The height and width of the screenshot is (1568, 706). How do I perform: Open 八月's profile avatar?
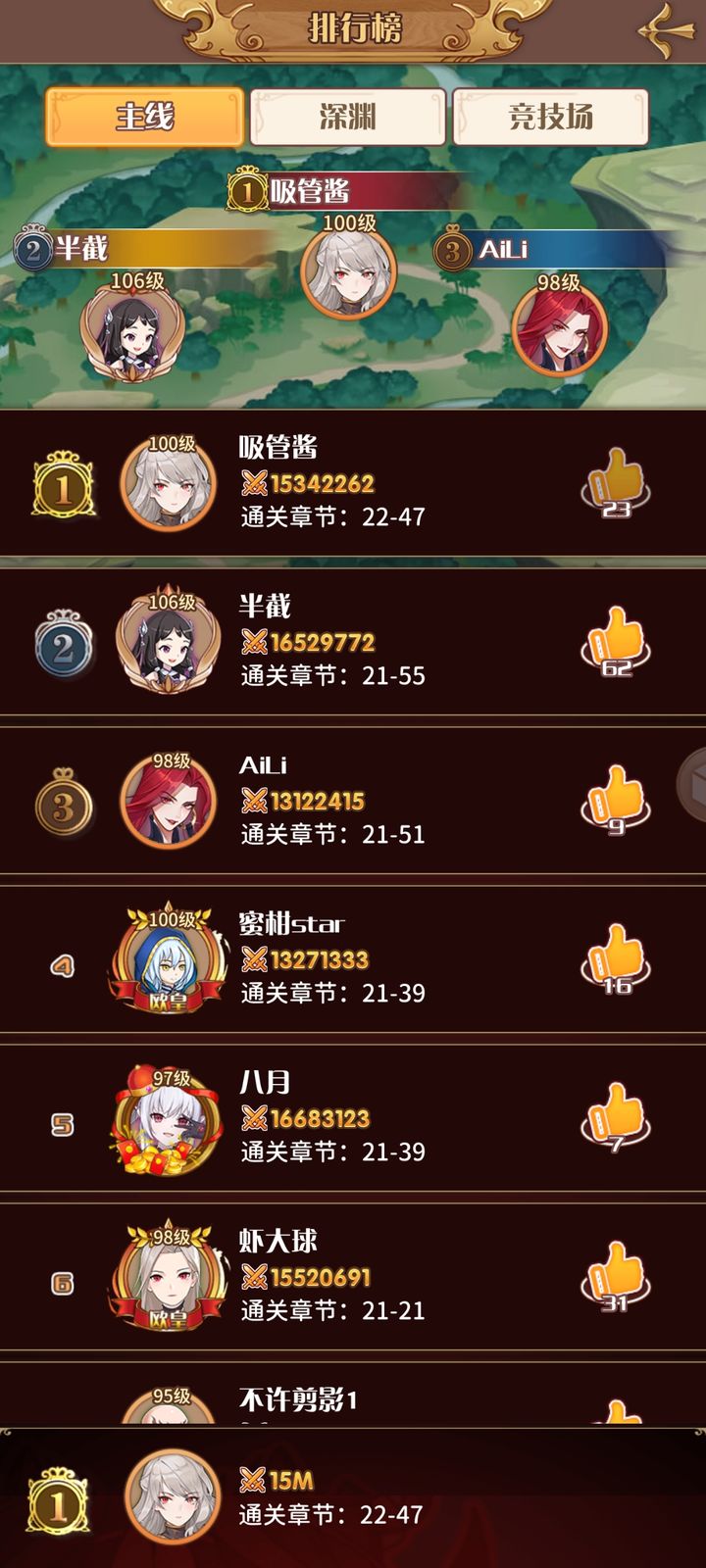click(x=168, y=1119)
